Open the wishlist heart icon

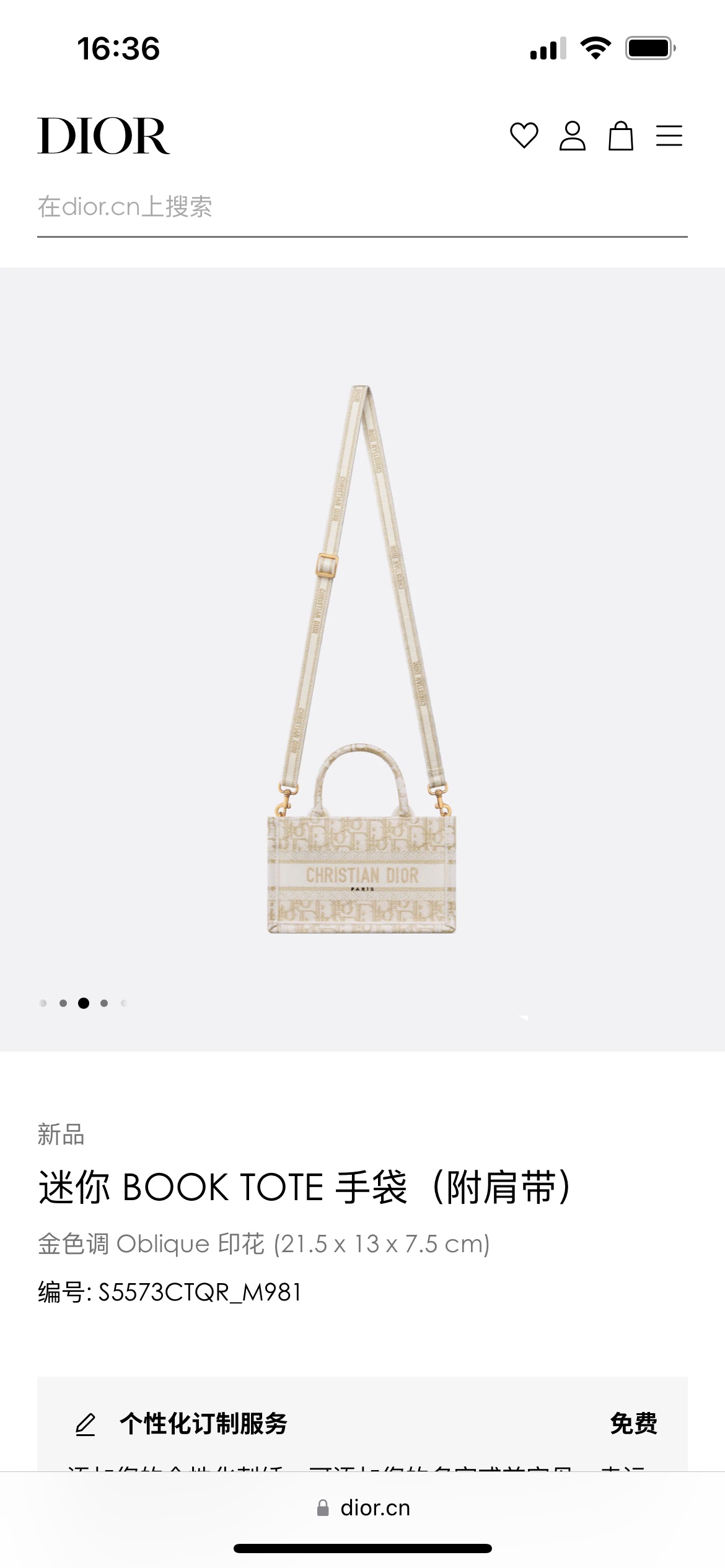[x=524, y=136]
